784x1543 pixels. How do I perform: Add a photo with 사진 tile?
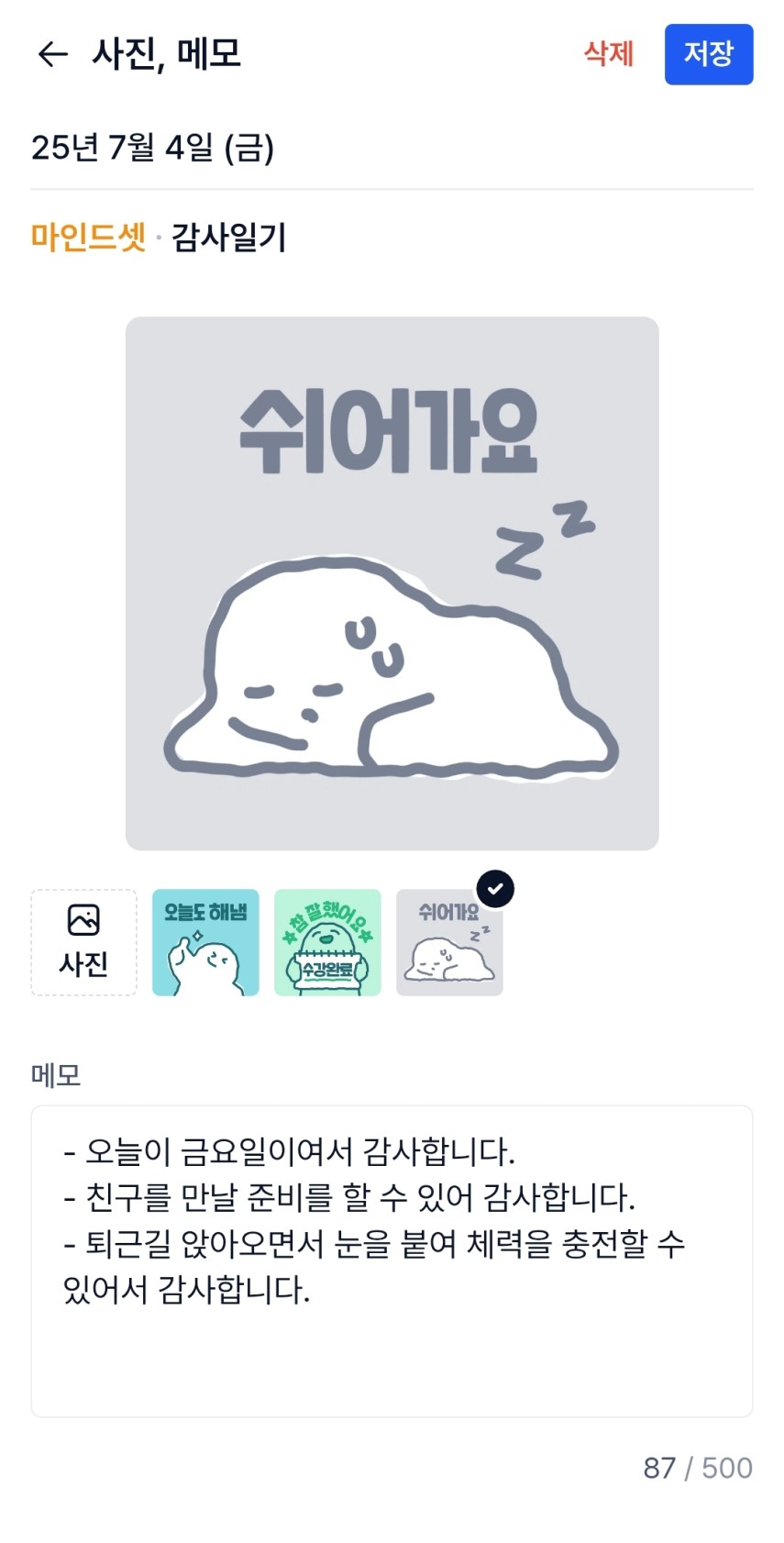[x=83, y=942]
